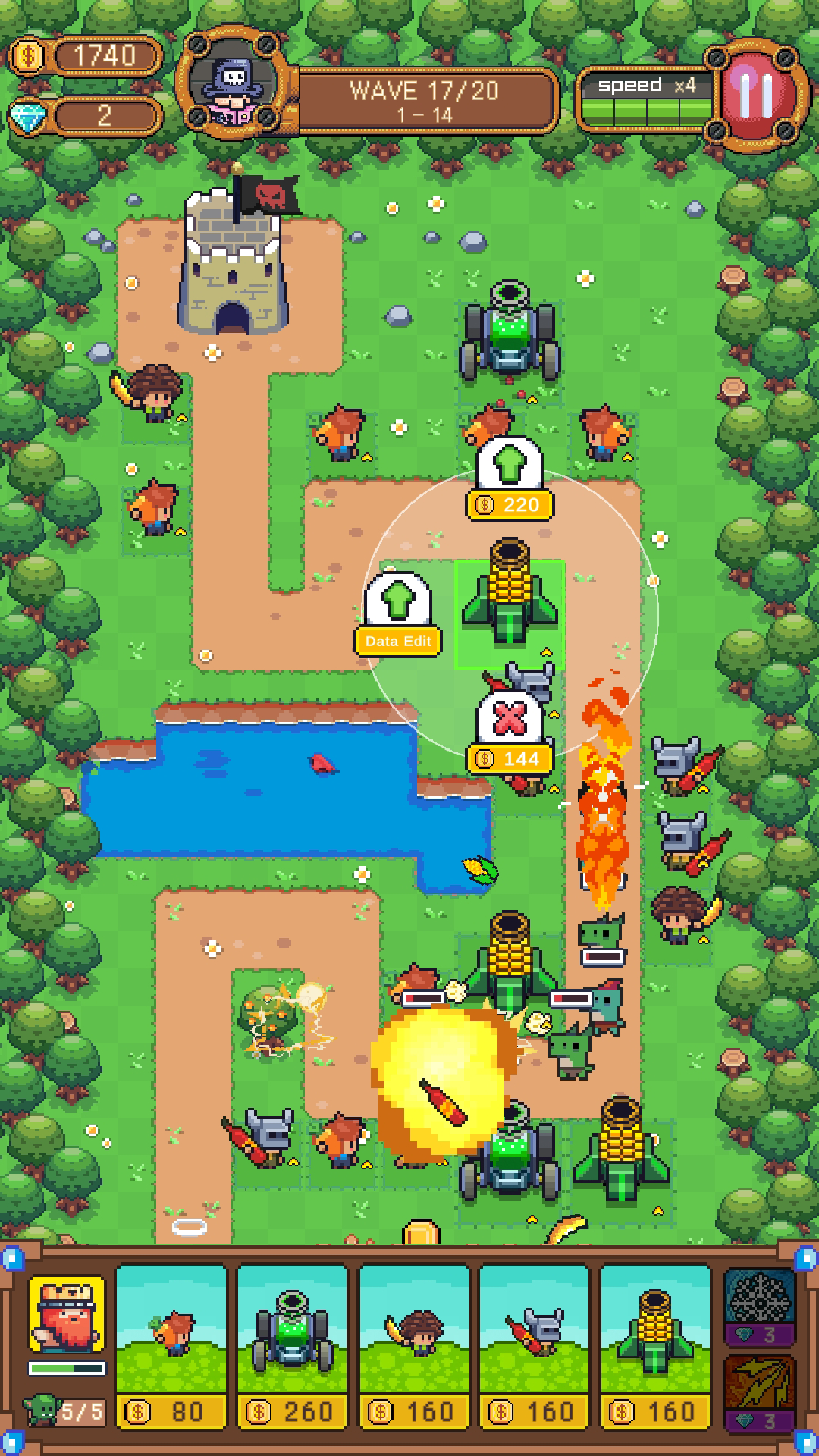
Task: Select the 160-coin corn cannon card
Action: click(656, 1348)
